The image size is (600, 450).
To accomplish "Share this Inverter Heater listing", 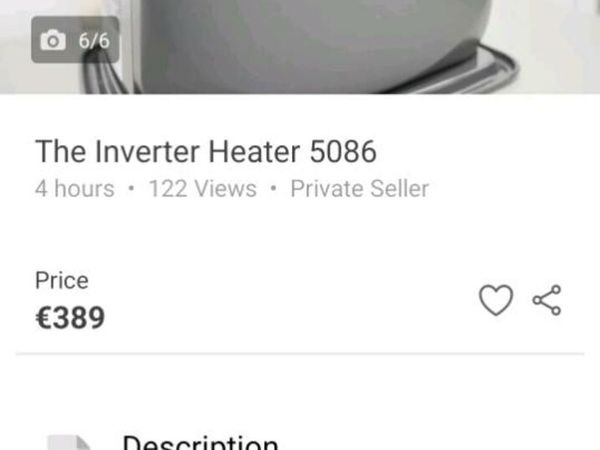I will 547,300.
